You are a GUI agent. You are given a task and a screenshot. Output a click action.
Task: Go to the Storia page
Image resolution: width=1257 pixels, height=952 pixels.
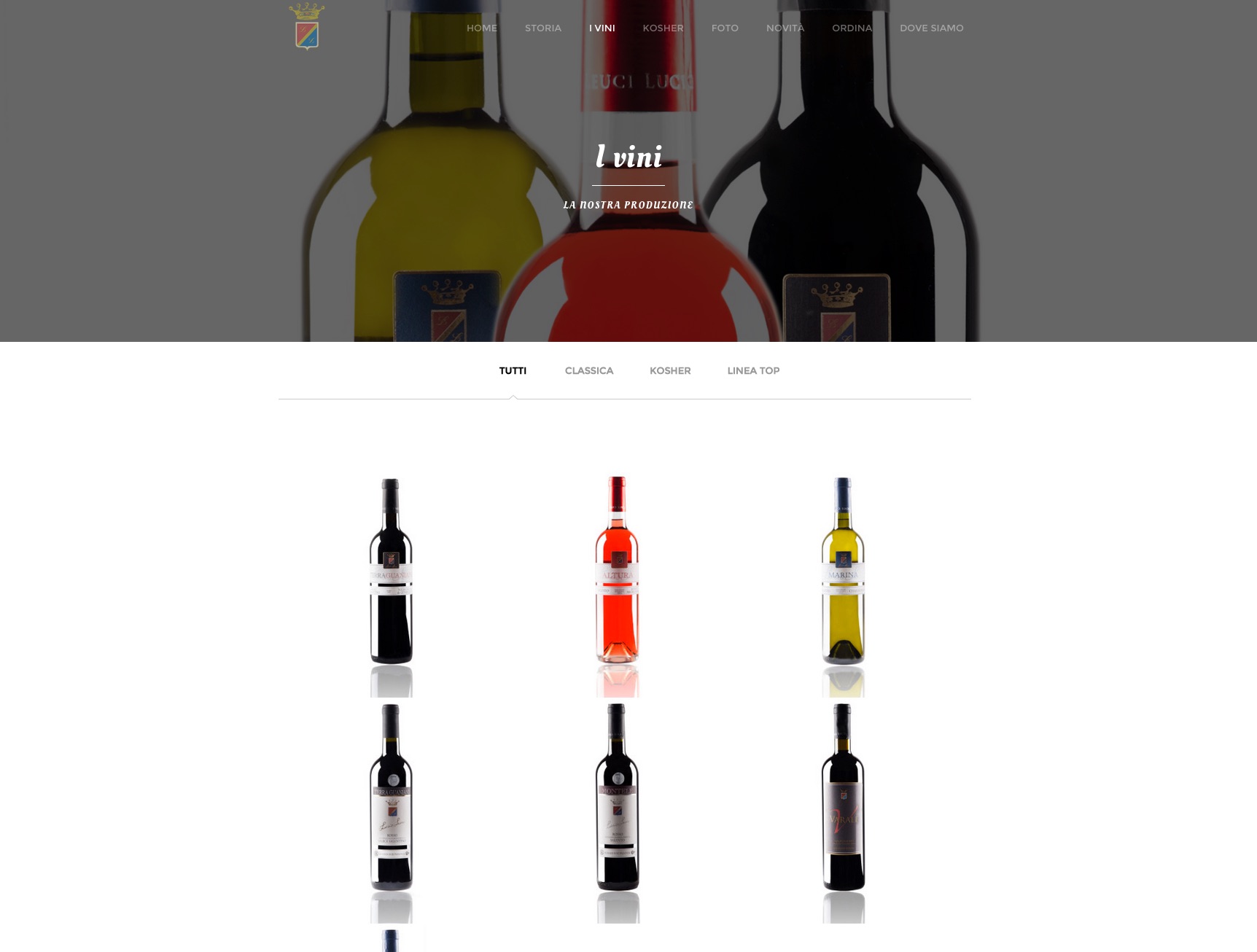pyautogui.click(x=542, y=28)
